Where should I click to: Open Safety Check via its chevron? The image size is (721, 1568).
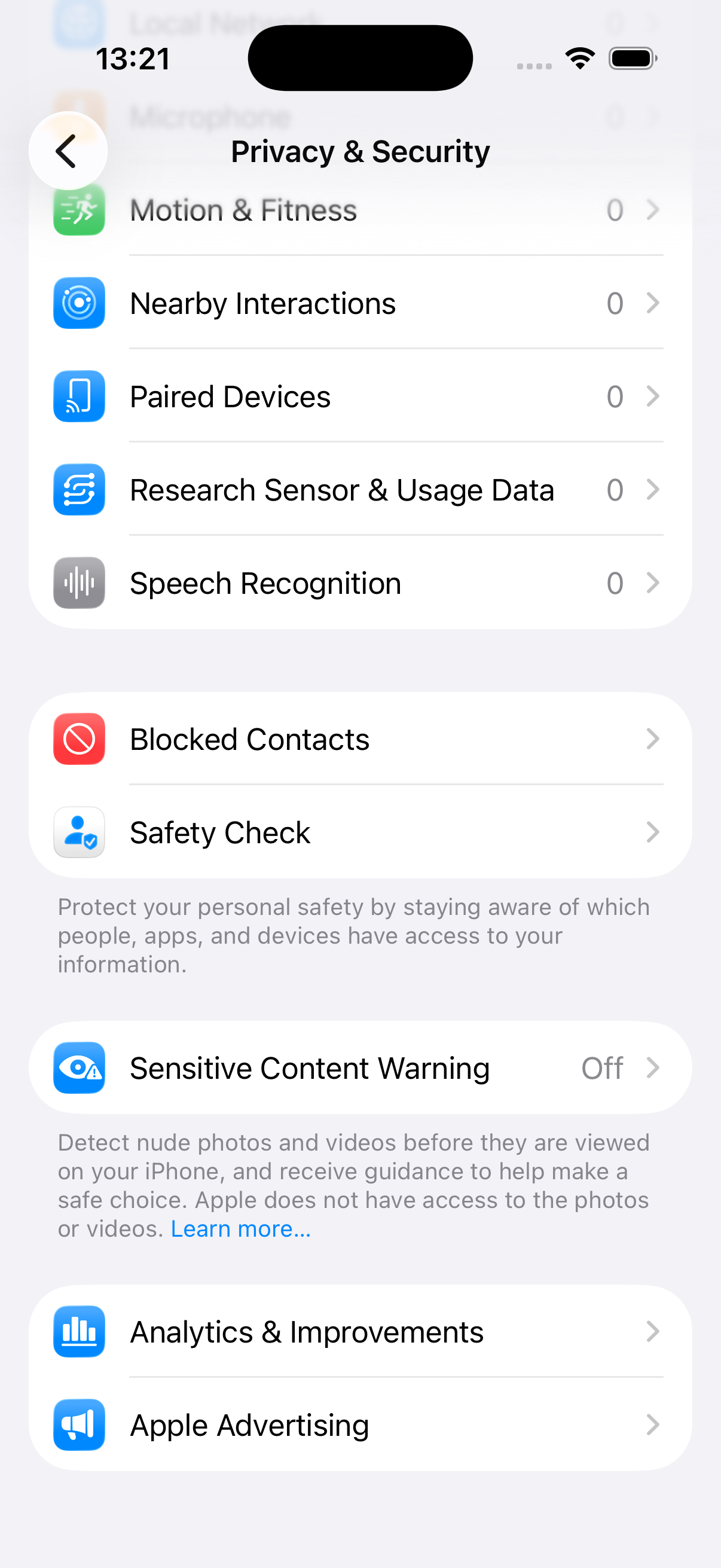[653, 832]
